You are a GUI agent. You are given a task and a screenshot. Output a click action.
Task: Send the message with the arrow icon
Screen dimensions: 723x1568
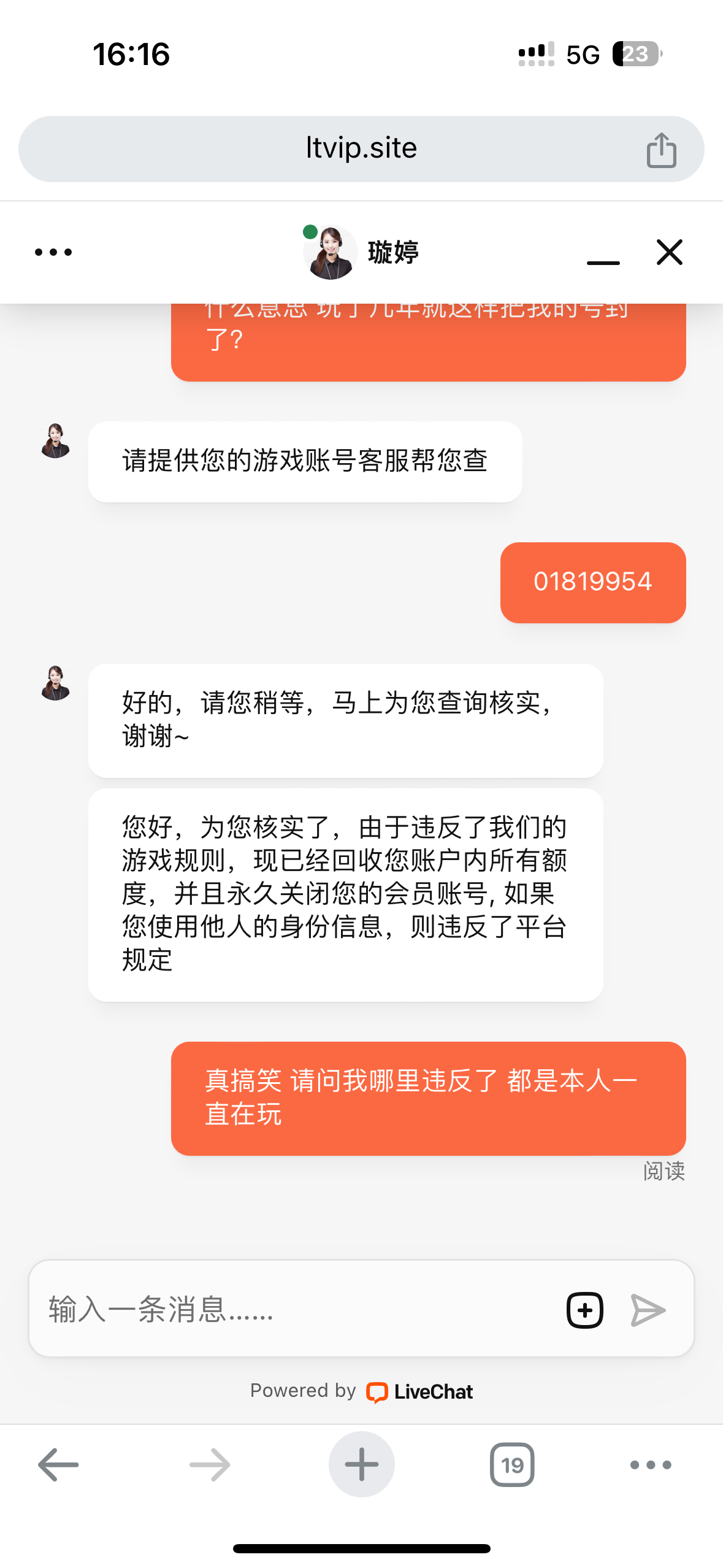648,1310
